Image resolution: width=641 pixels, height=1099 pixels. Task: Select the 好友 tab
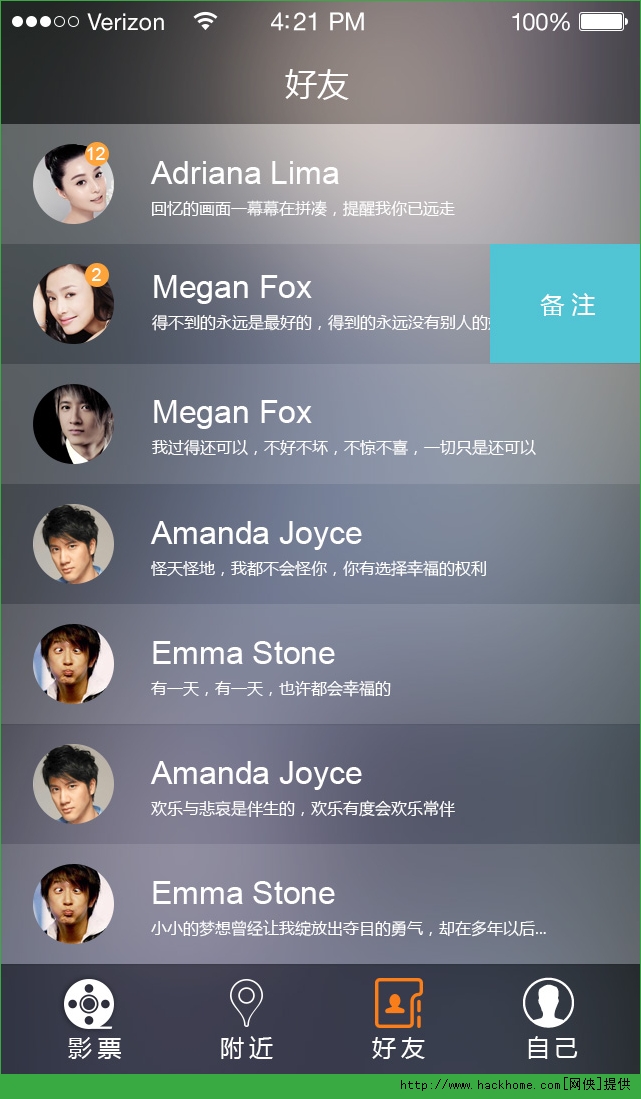399,1019
